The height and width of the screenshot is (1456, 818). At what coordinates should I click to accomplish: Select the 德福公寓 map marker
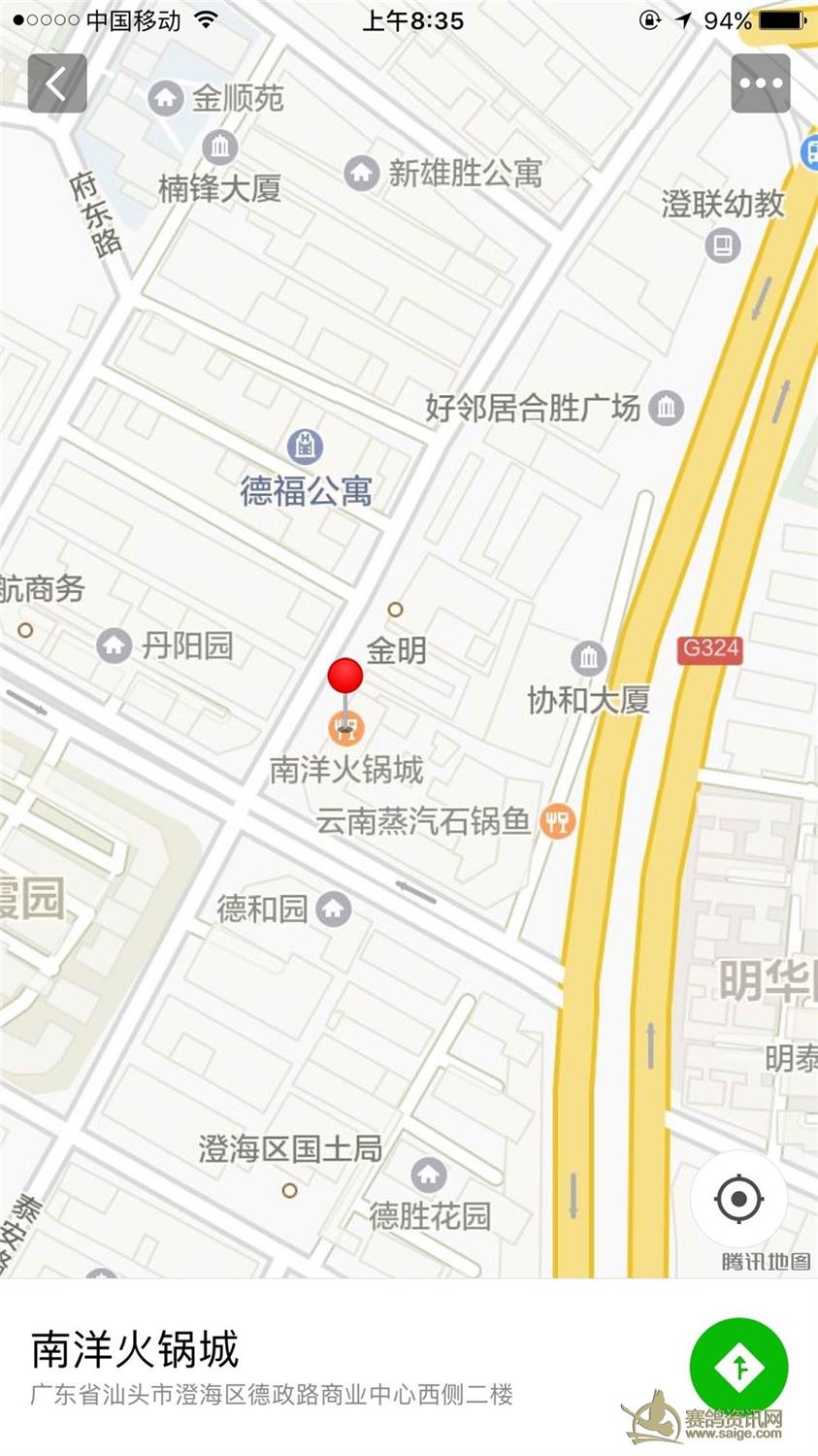pos(306,447)
